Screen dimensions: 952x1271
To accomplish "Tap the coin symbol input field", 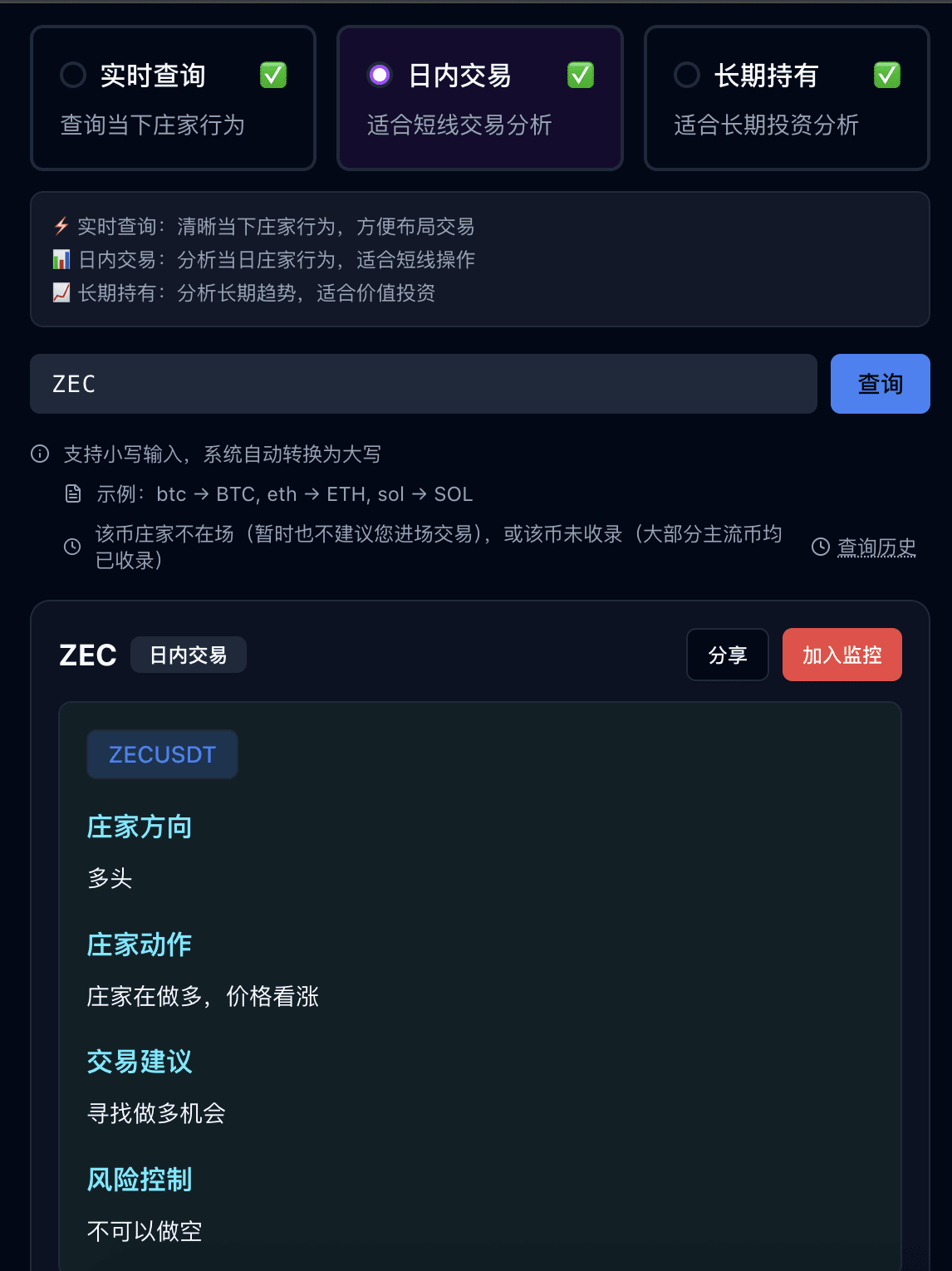I will [x=424, y=384].
